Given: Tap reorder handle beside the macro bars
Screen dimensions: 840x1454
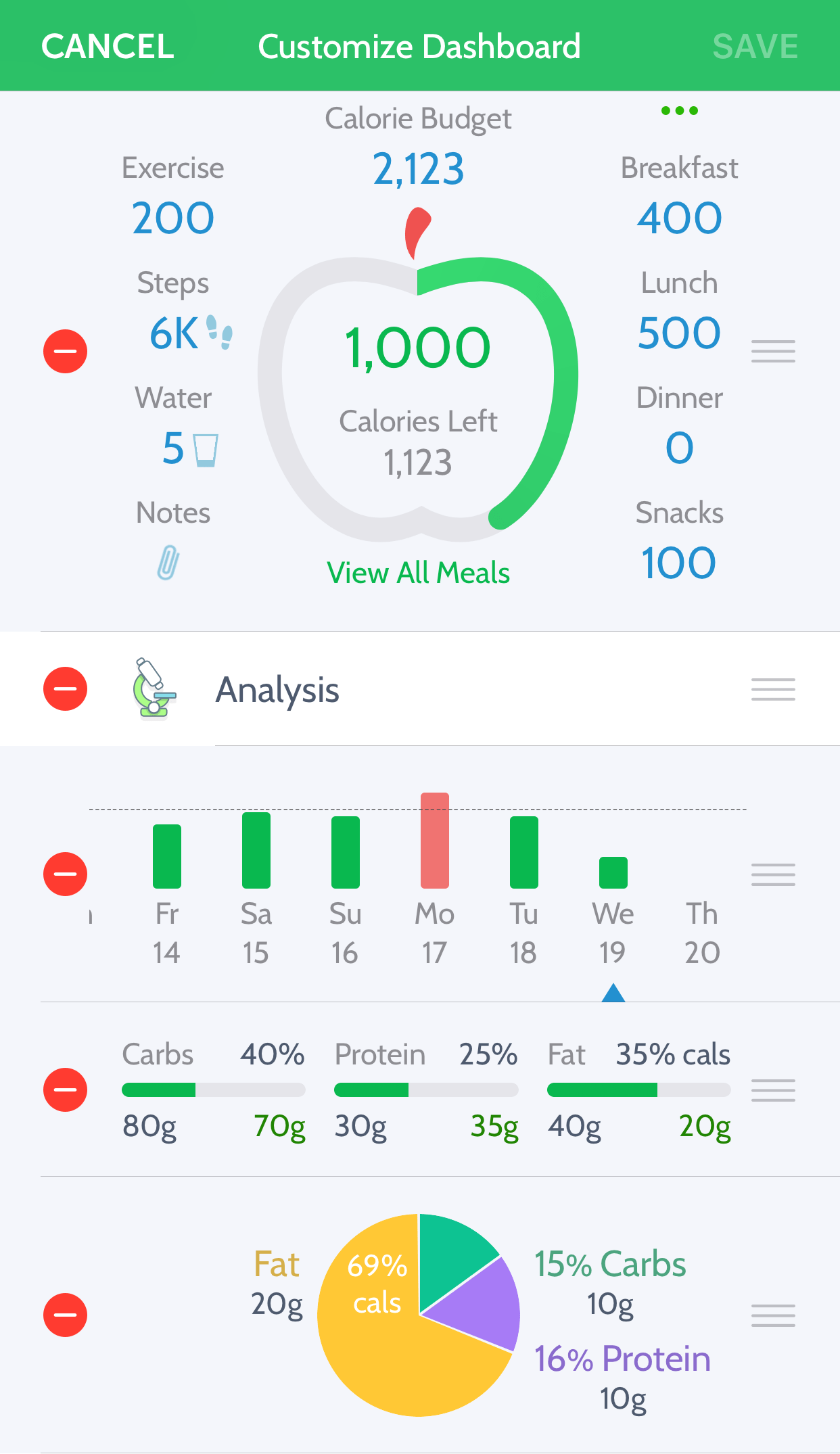Looking at the screenshot, I should point(773,1089).
